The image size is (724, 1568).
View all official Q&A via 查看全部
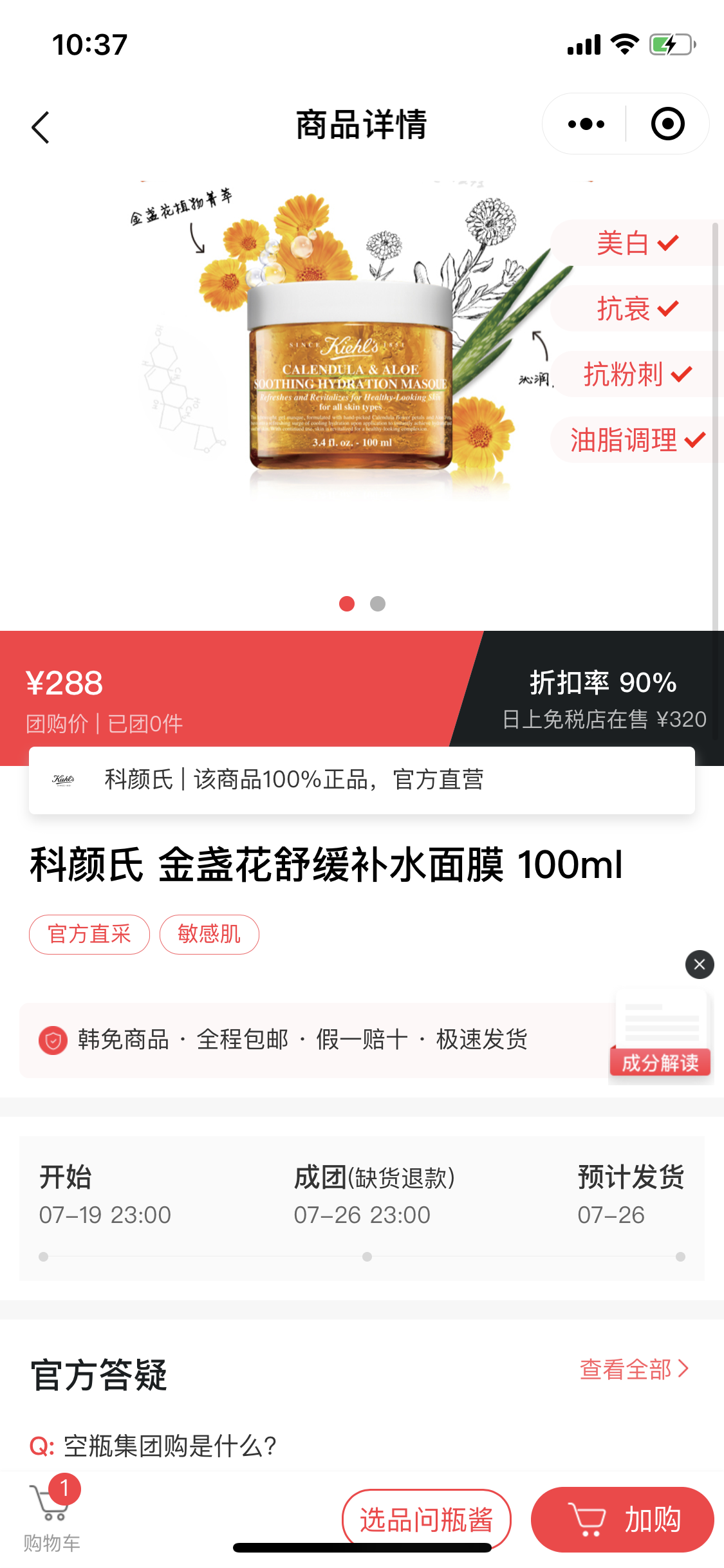pyautogui.click(x=634, y=1369)
